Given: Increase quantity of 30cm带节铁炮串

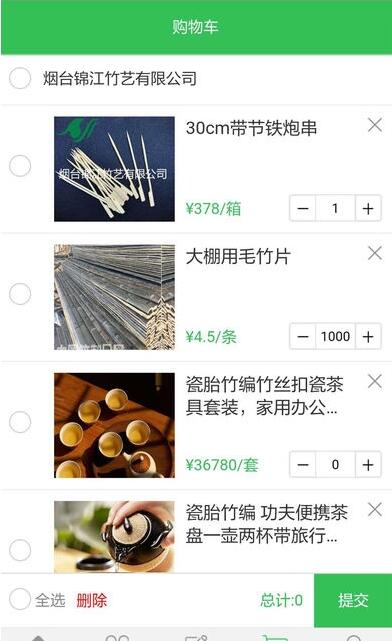Looking at the screenshot, I should click(x=368, y=208).
